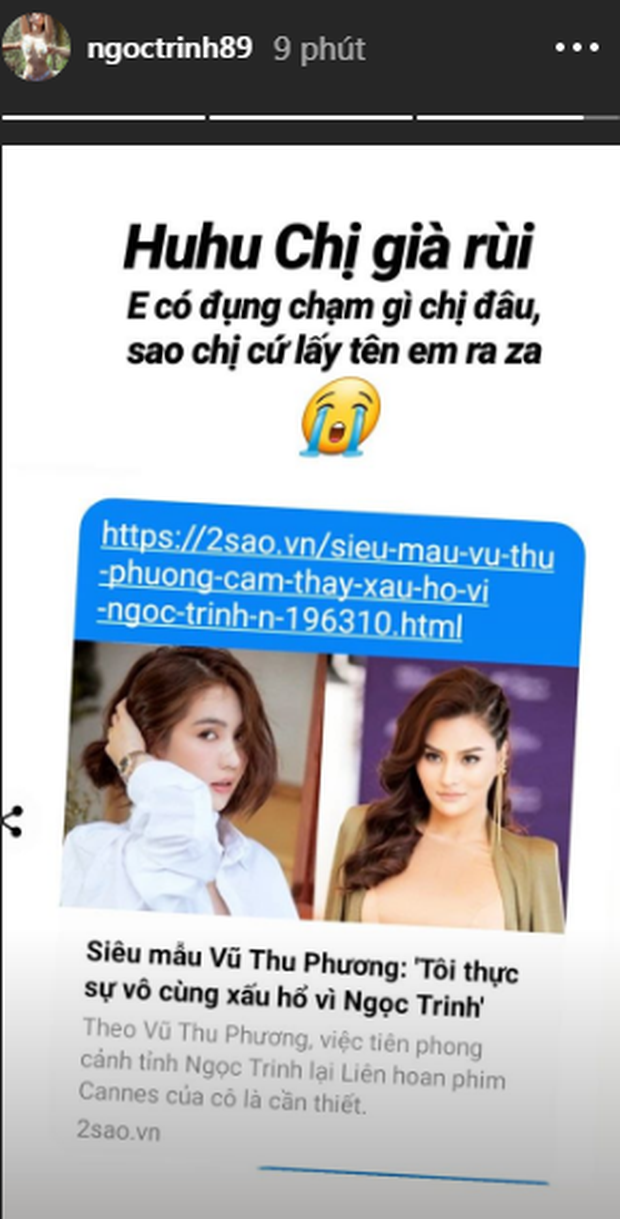
Task: Open ngoctrinh89's profile picture
Action: 38,48
